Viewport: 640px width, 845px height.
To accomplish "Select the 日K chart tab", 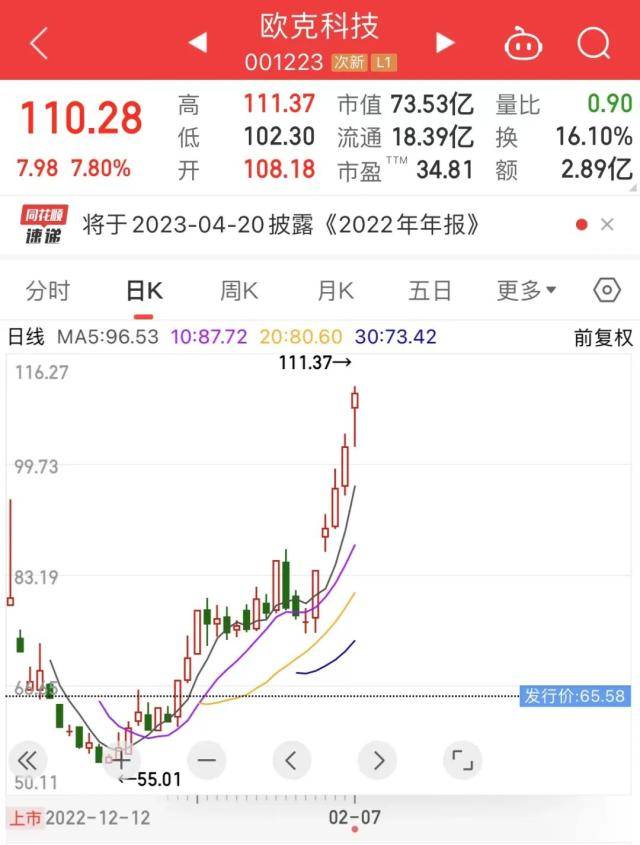I will pos(144,291).
